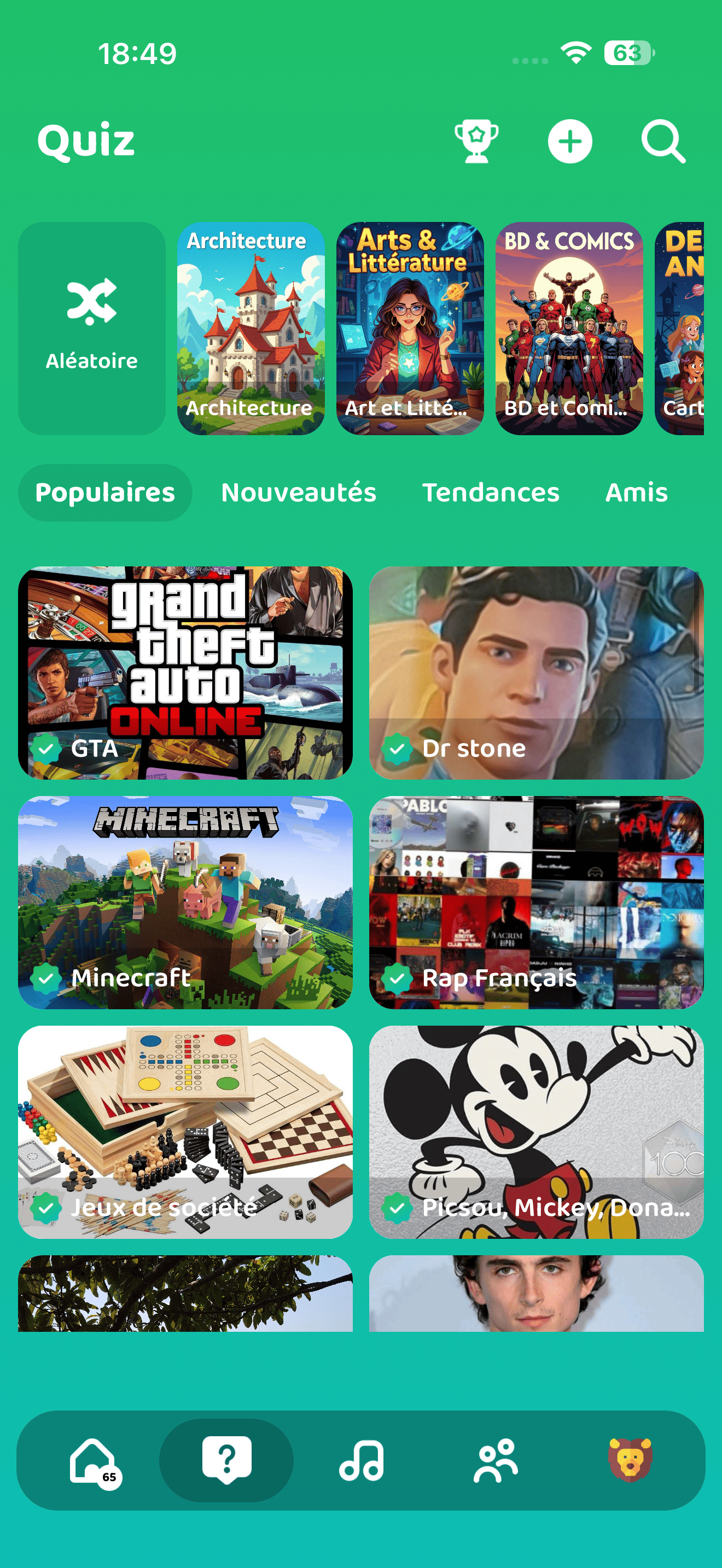Image resolution: width=722 pixels, height=1568 pixels.
Task: Open the Minecraft quiz
Action: [185, 902]
